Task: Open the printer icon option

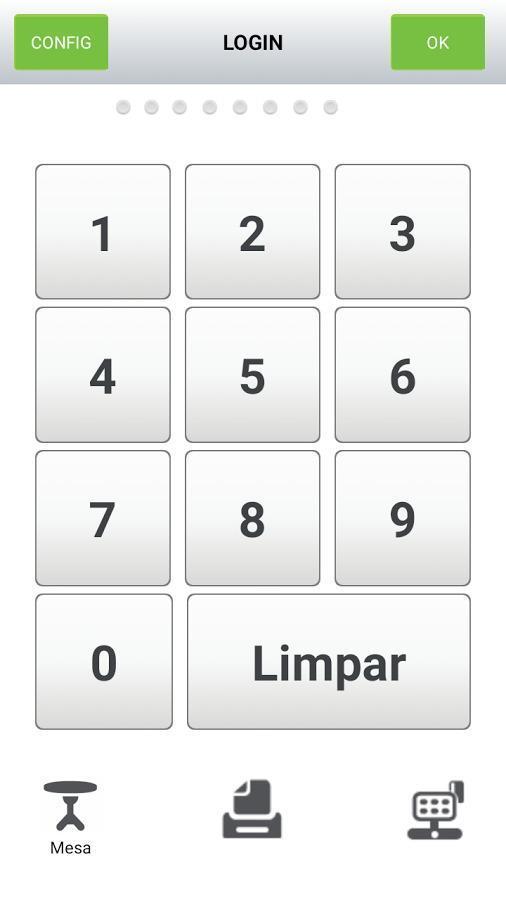Action: pos(252,809)
